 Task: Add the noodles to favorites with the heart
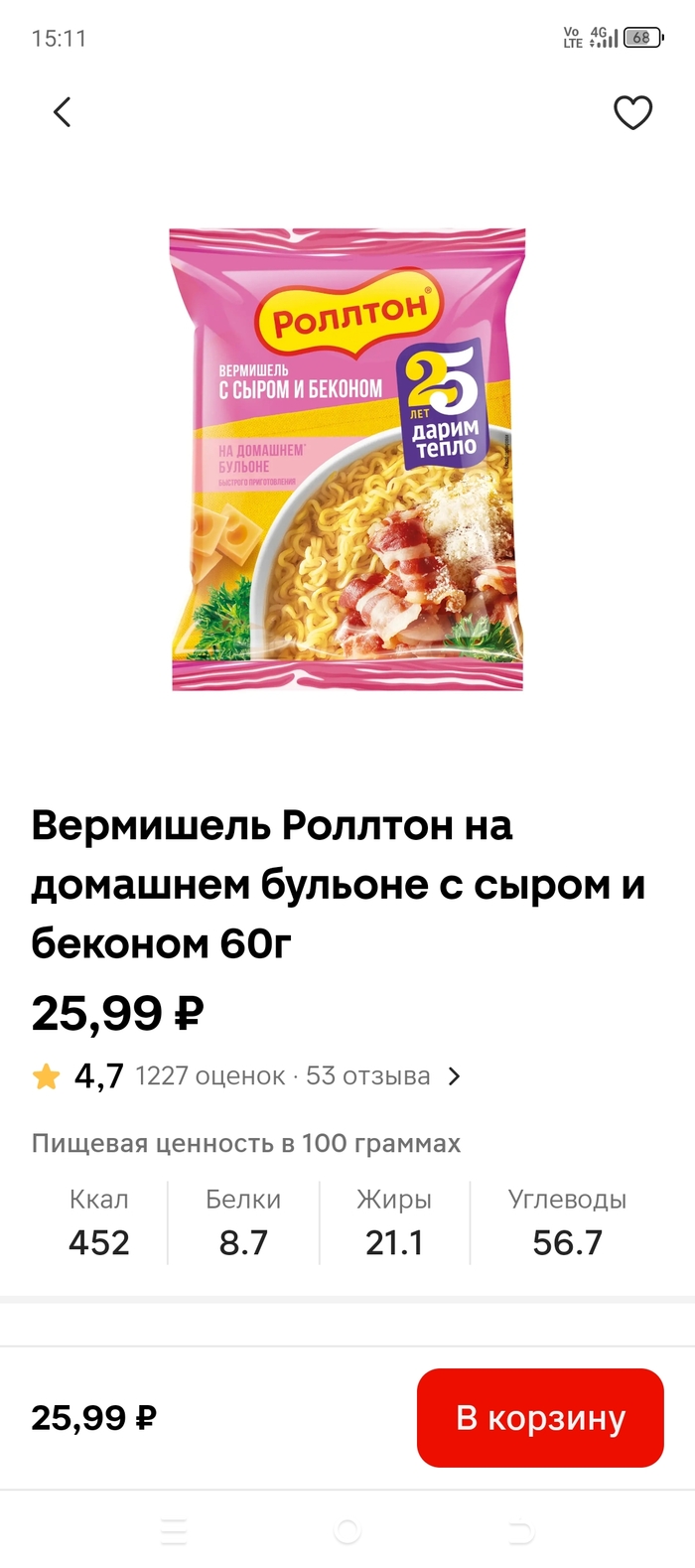[632, 112]
